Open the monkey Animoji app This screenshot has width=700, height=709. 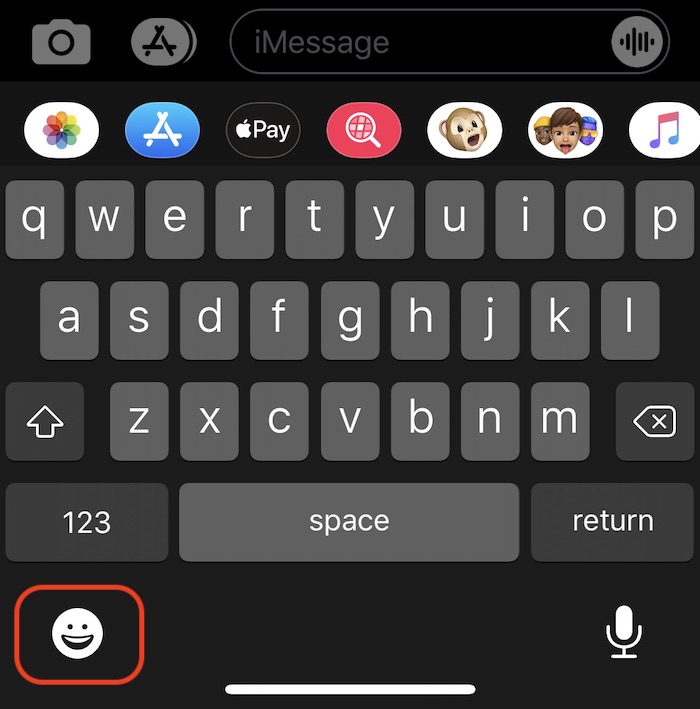coord(464,130)
